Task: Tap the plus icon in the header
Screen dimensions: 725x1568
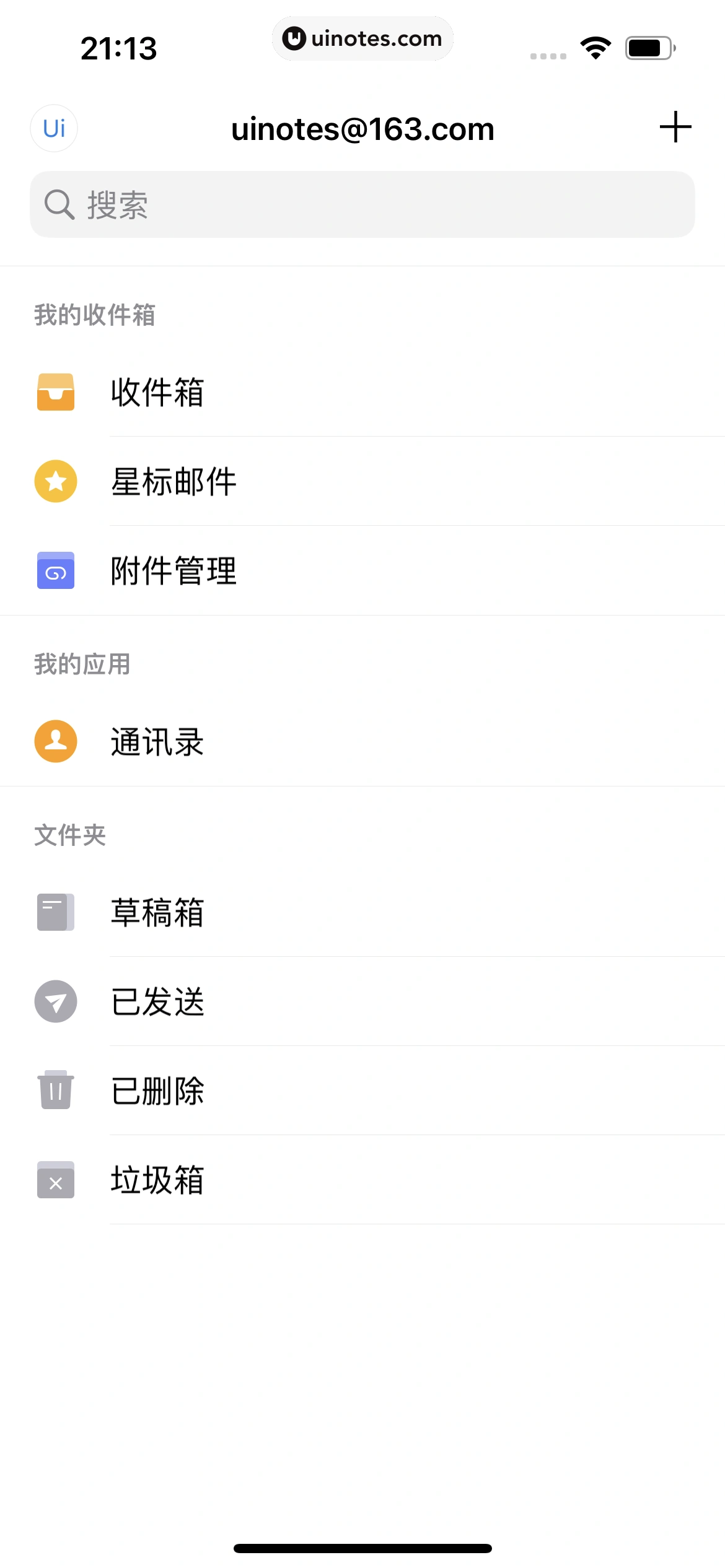Action: pos(675,128)
